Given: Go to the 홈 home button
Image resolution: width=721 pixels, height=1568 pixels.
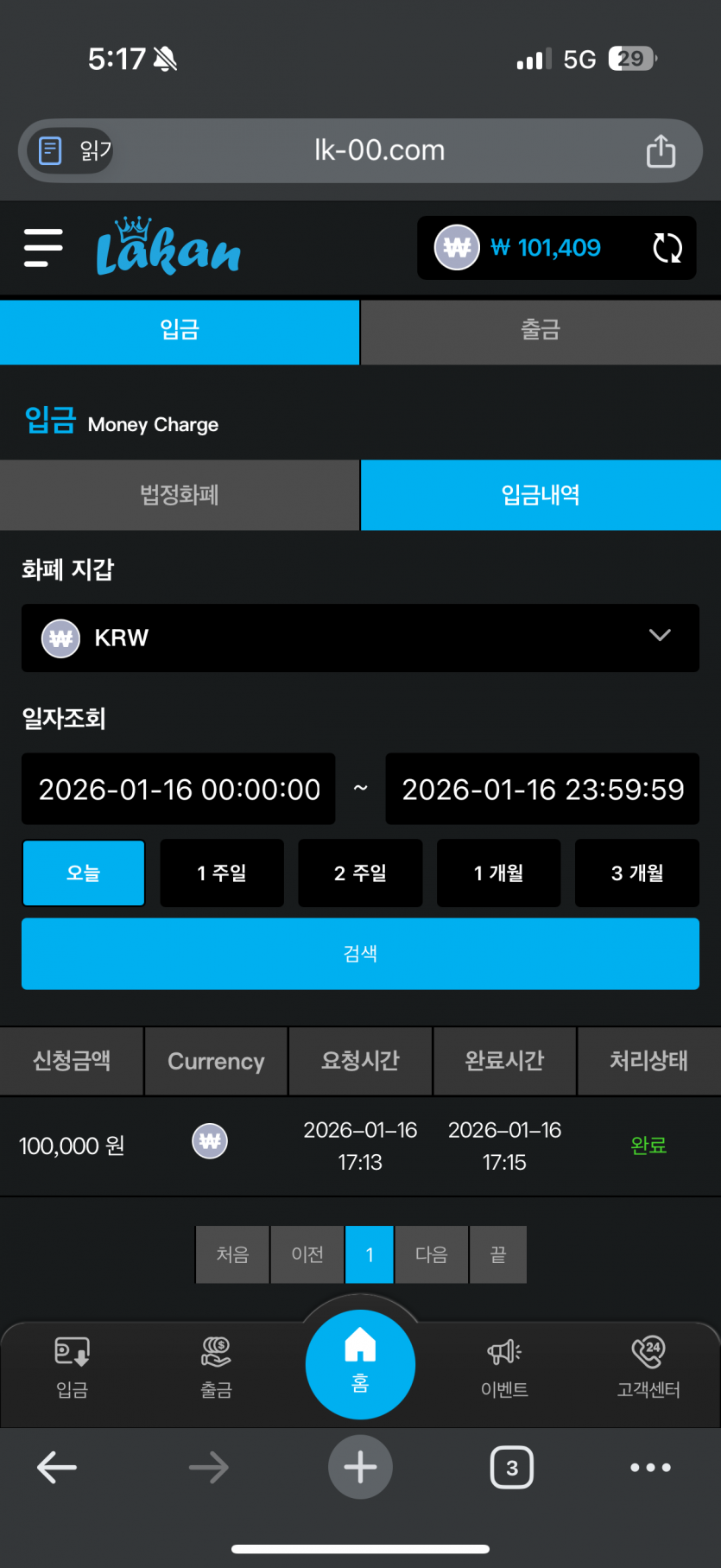Looking at the screenshot, I should click(x=360, y=1364).
